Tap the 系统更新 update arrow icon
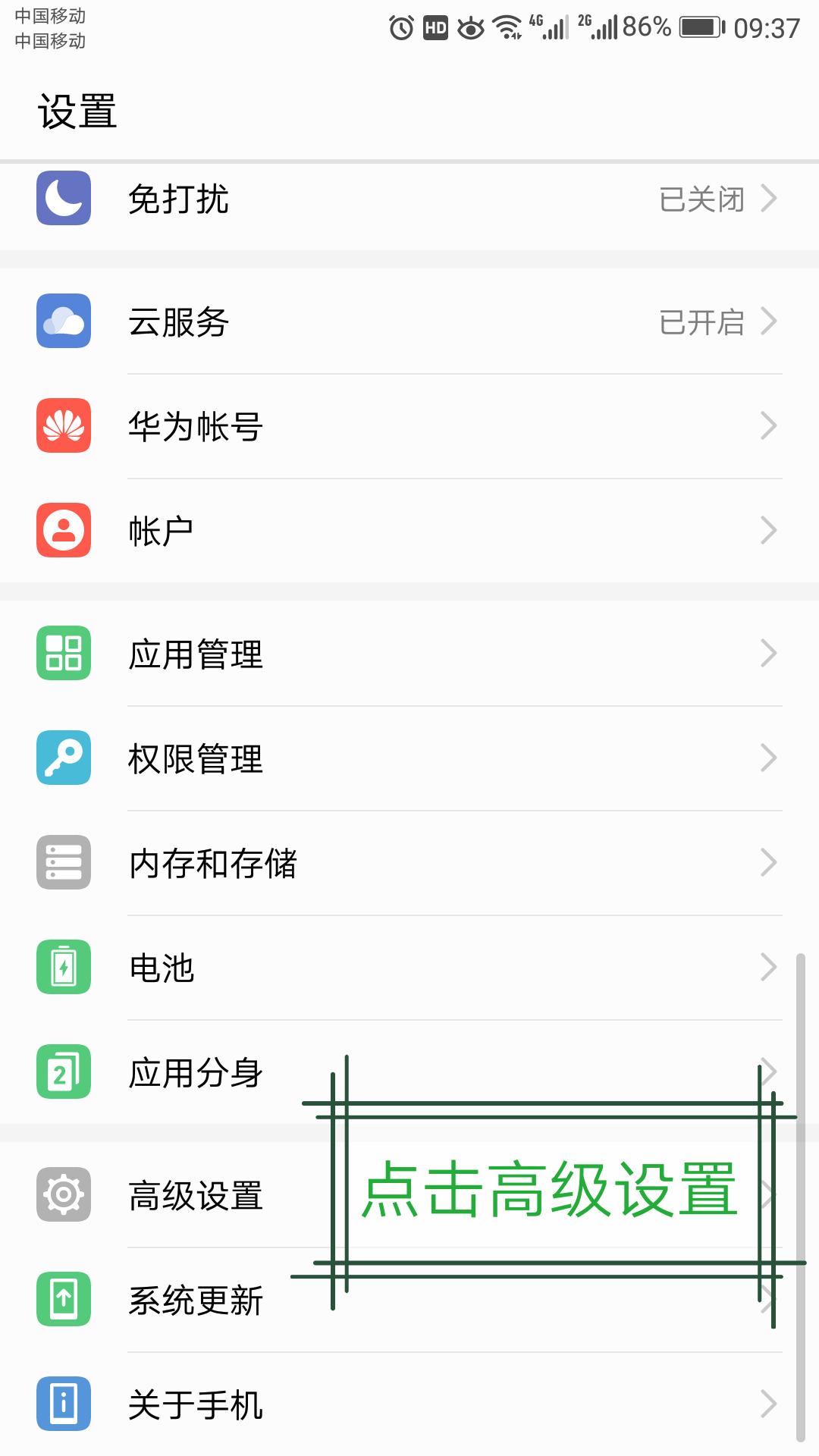This screenshot has width=819, height=1456. point(64,1299)
